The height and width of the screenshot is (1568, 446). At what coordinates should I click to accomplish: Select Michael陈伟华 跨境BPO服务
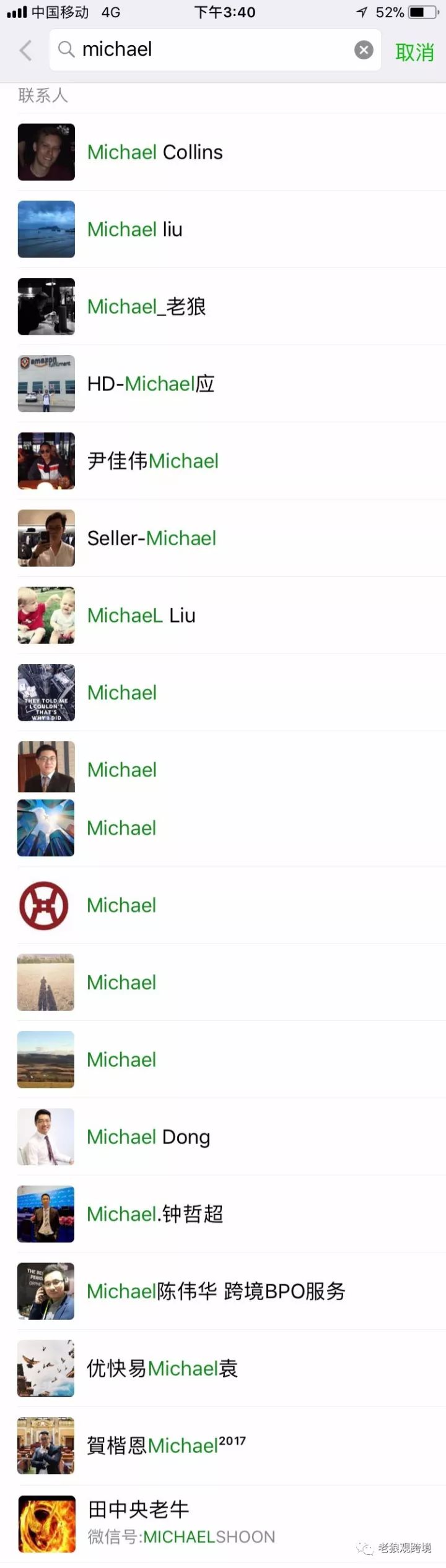[x=216, y=1292]
